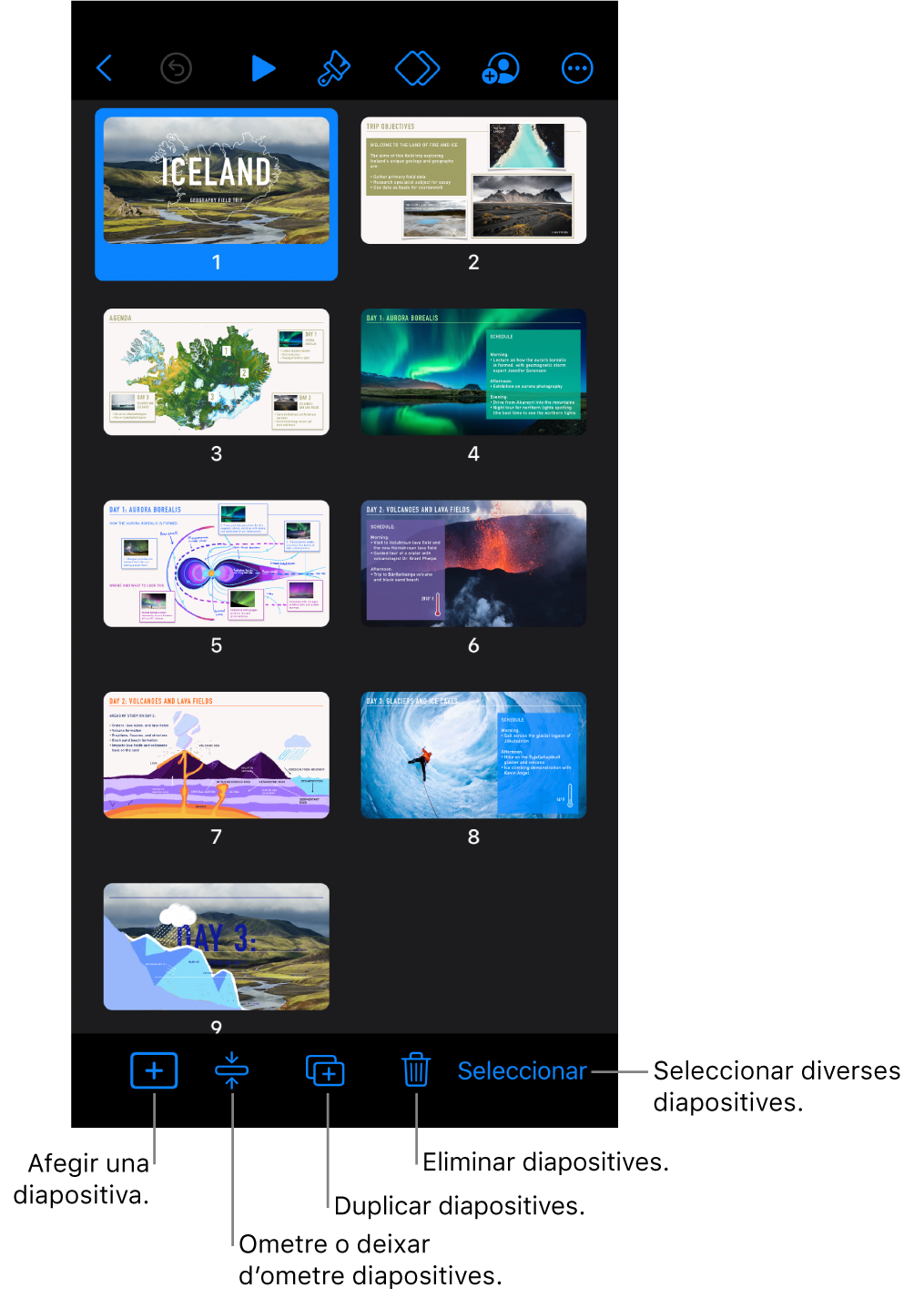
Task: Open slide 5, aurora diagram
Action: point(217,563)
